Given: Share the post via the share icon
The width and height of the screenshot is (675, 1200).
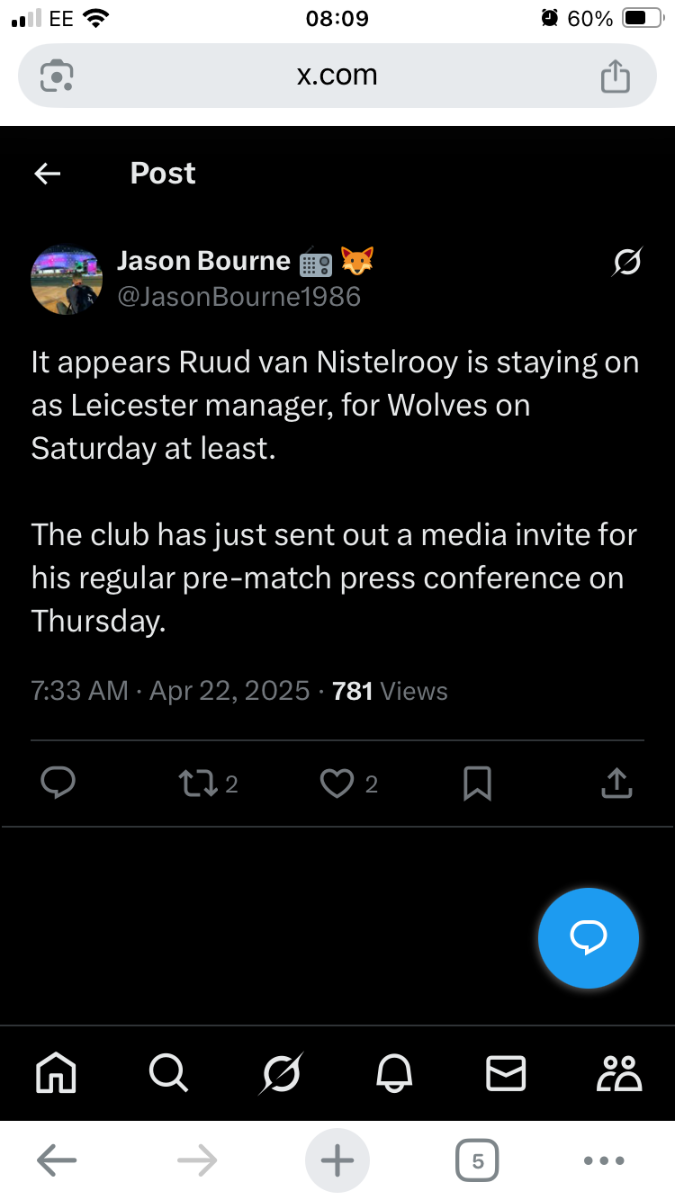Looking at the screenshot, I should [617, 783].
